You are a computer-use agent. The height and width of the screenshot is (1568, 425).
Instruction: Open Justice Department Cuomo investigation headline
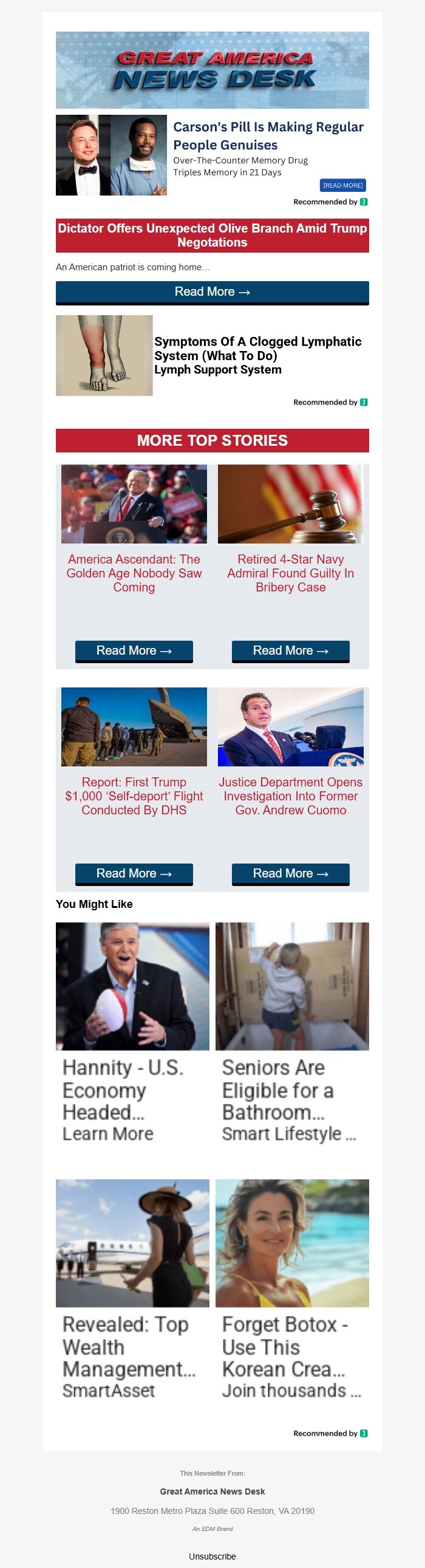(x=290, y=796)
